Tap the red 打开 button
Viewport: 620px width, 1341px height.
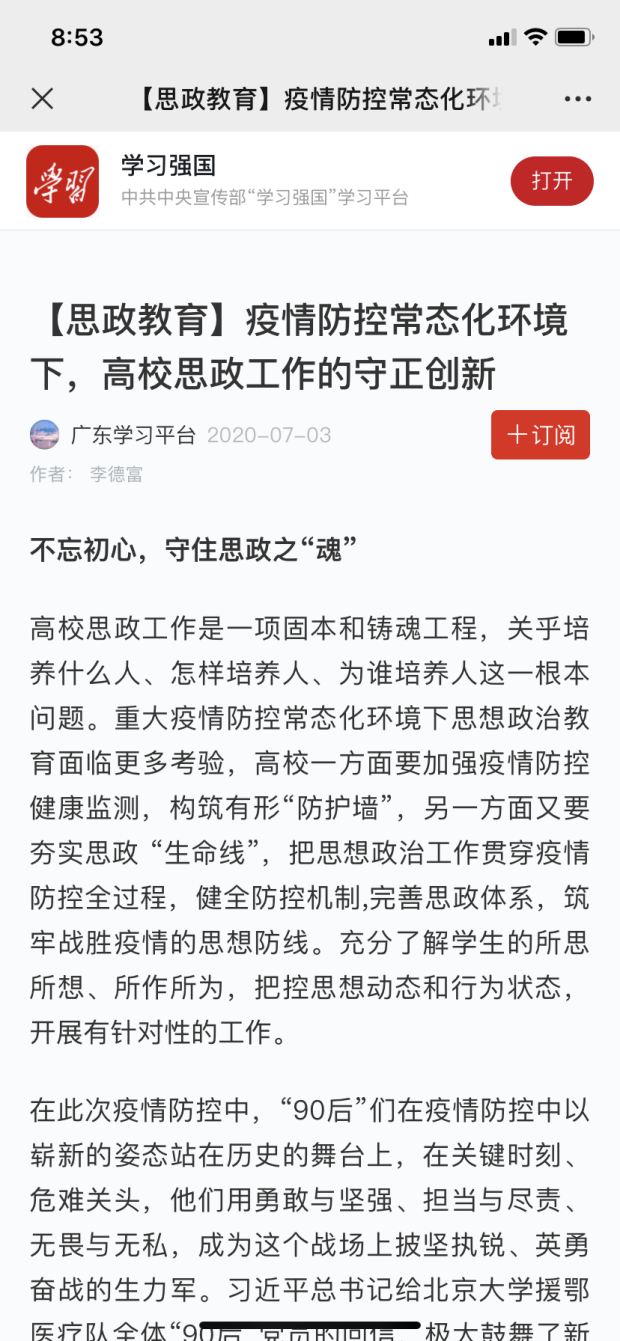click(x=552, y=181)
